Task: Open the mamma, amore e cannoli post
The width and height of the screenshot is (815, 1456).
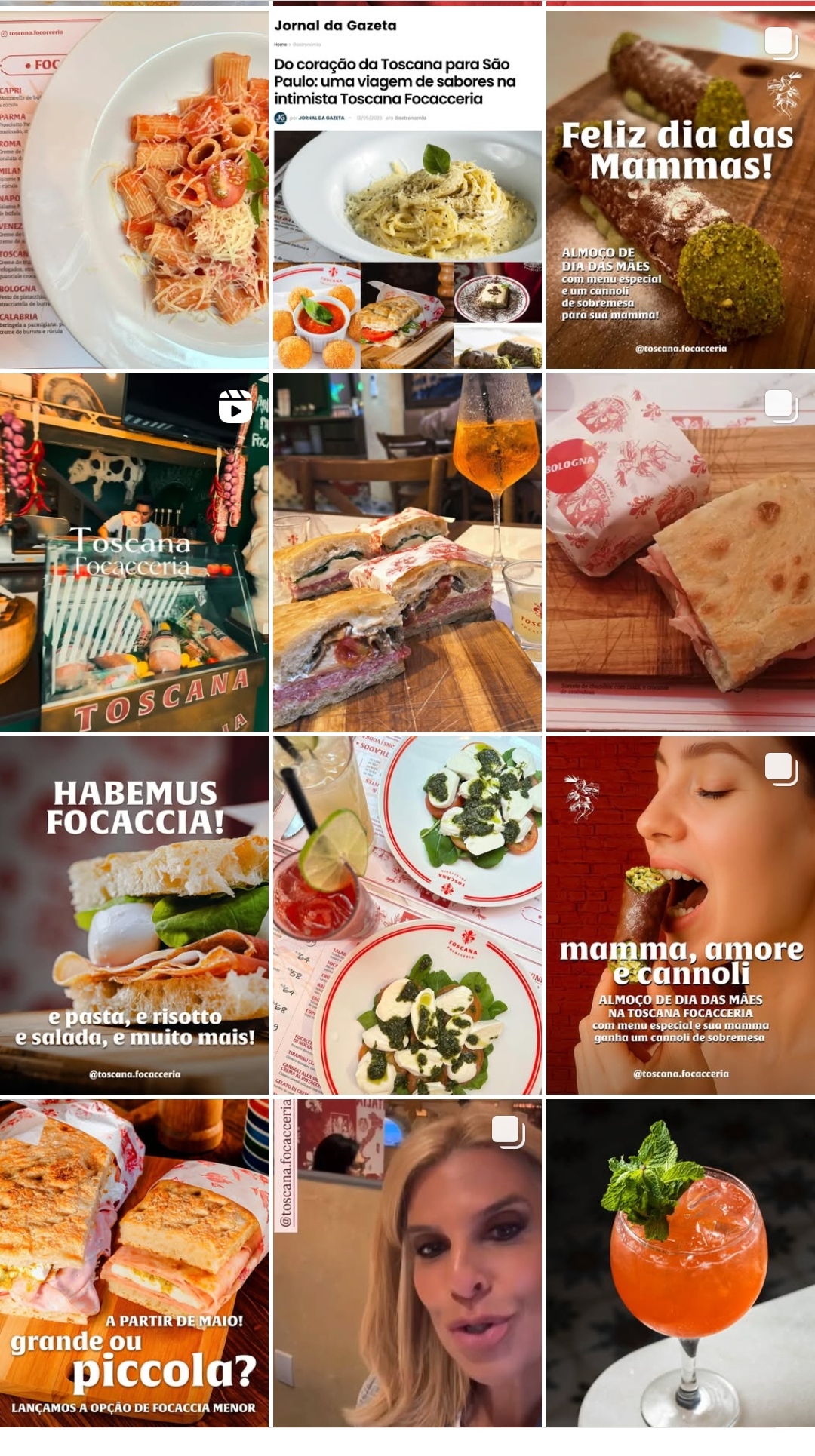Action: (x=680, y=915)
